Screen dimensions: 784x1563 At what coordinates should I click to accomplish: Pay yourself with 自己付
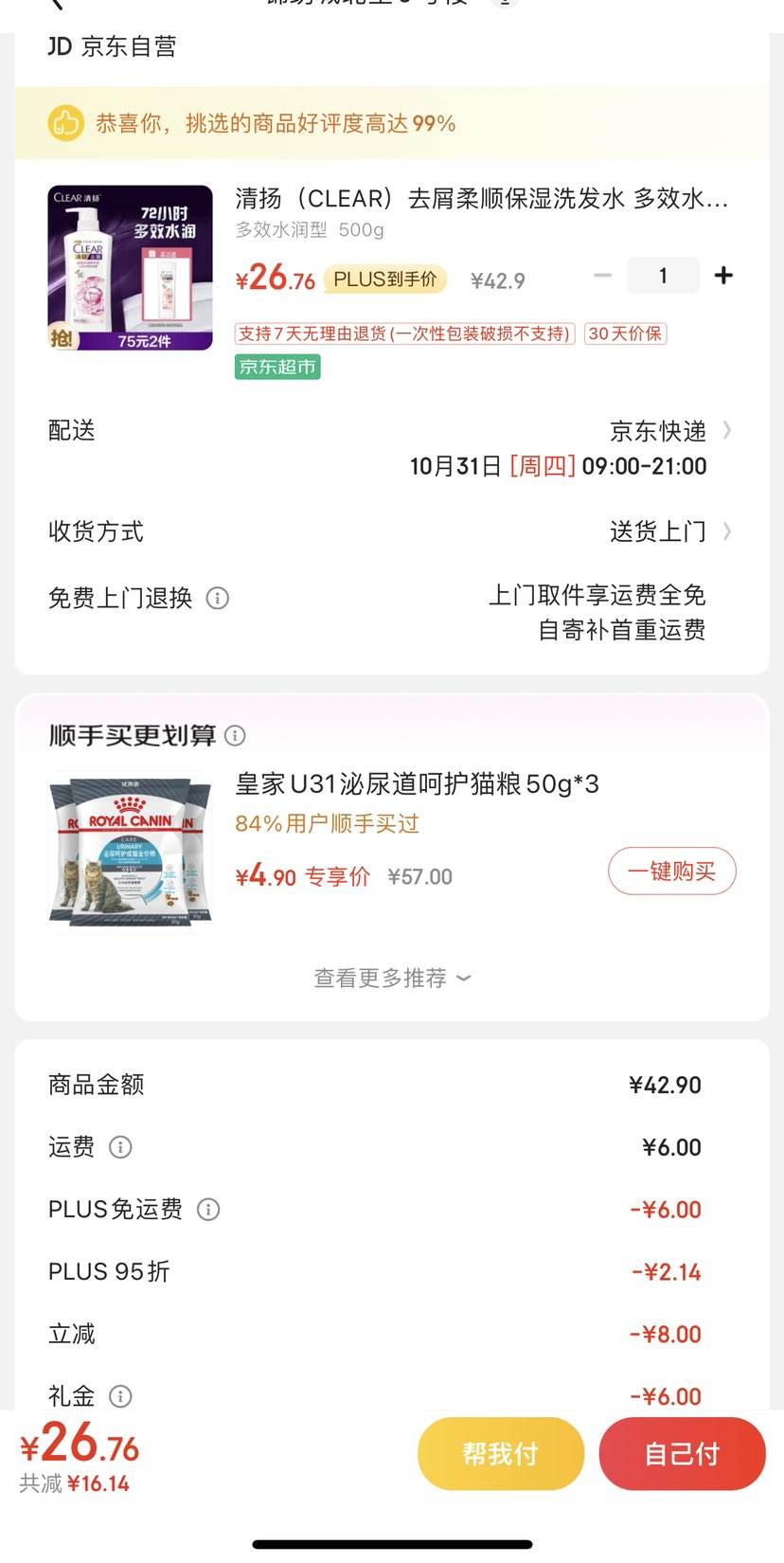(x=682, y=1454)
